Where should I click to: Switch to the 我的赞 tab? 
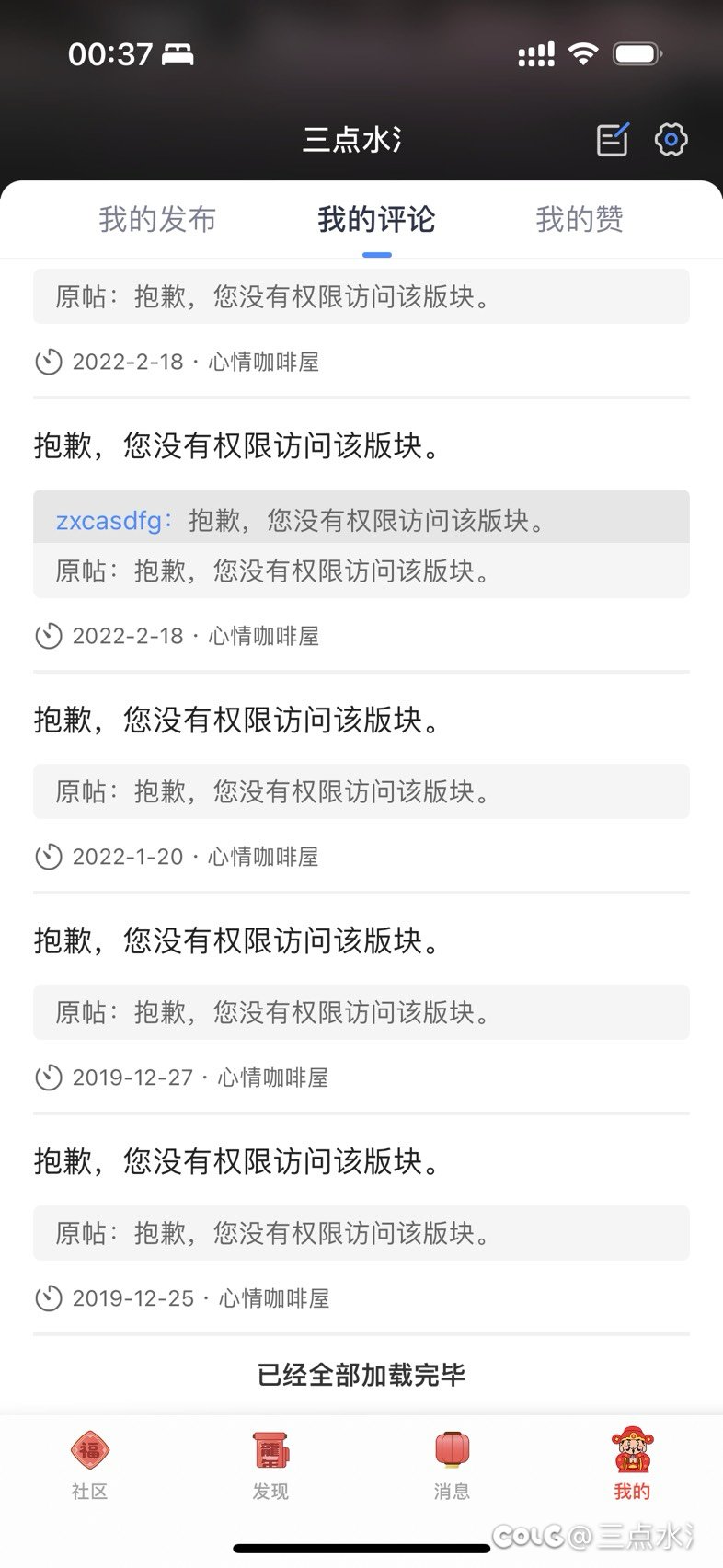pos(580,219)
